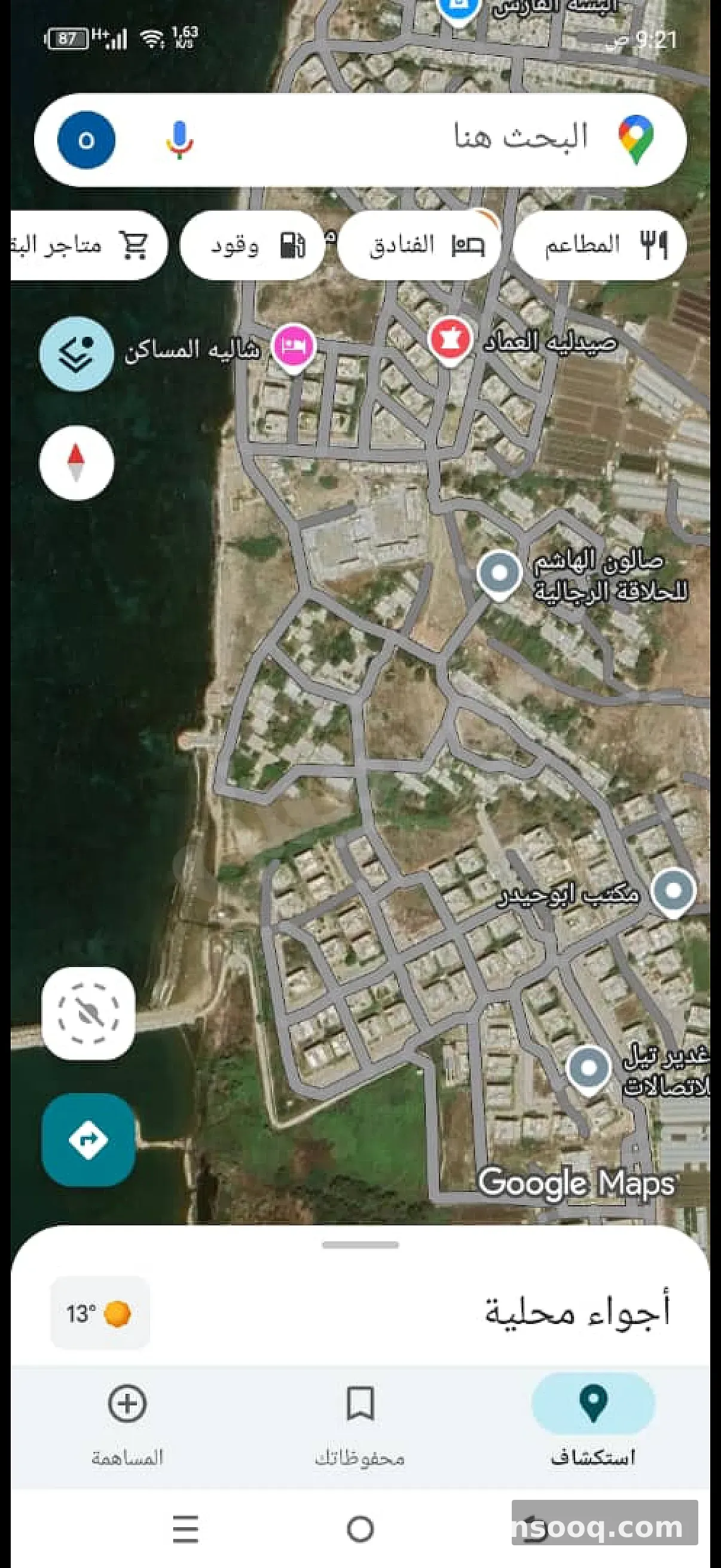
Task: Select the الفنادق hotels chip
Action: (418, 245)
